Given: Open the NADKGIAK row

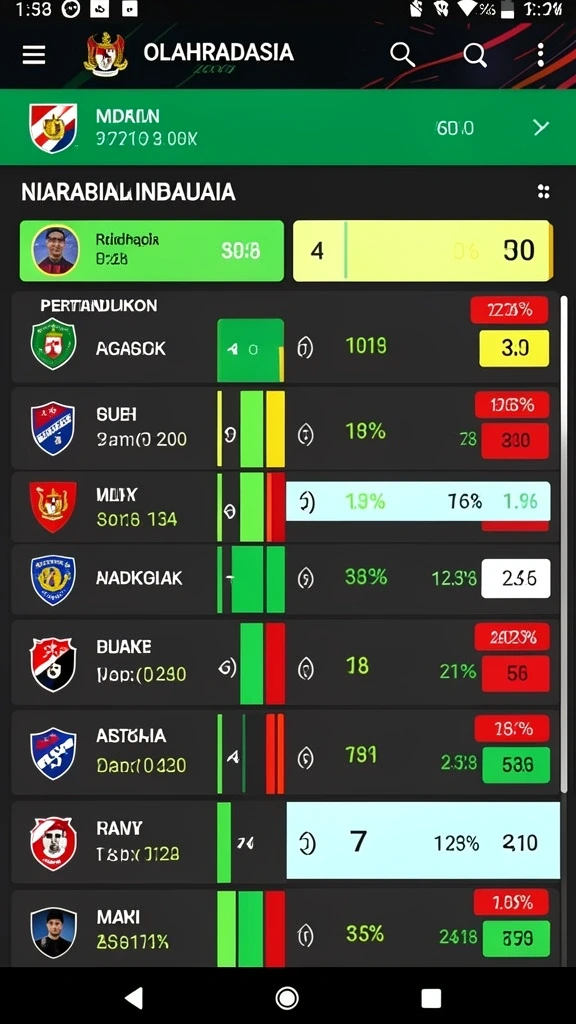Looking at the screenshot, I should pos(285,579).
